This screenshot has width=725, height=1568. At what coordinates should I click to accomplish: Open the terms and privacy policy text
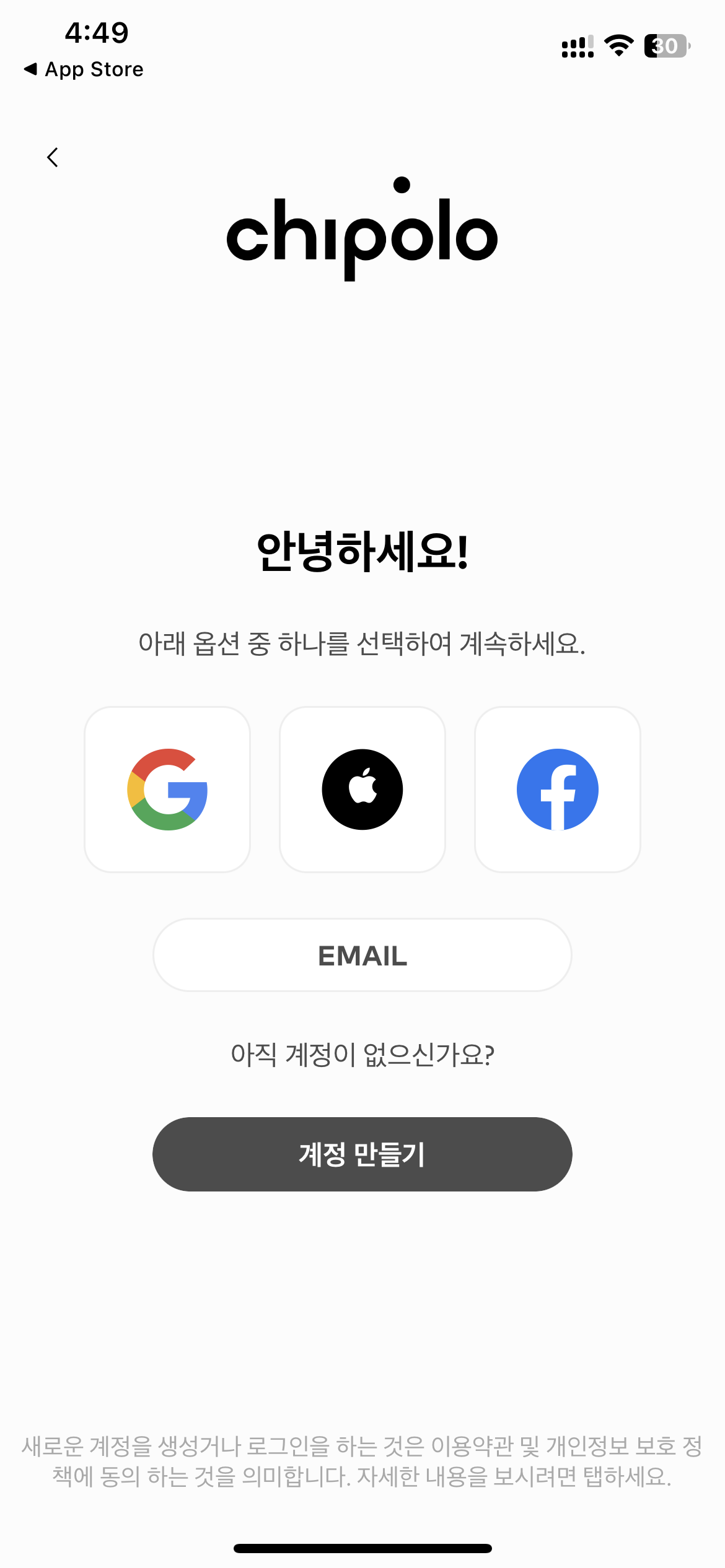[362, 1461]
